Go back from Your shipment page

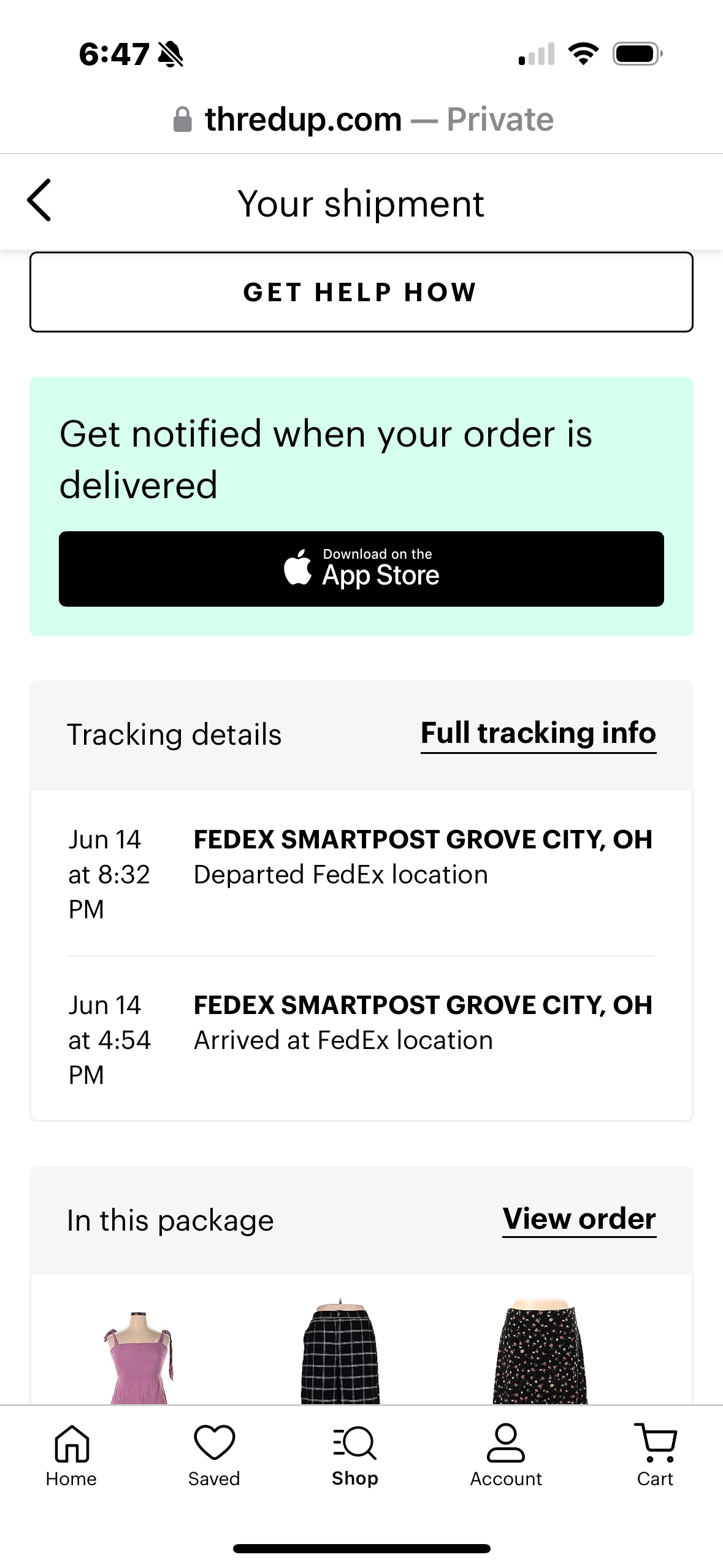(x=39, y=201)
